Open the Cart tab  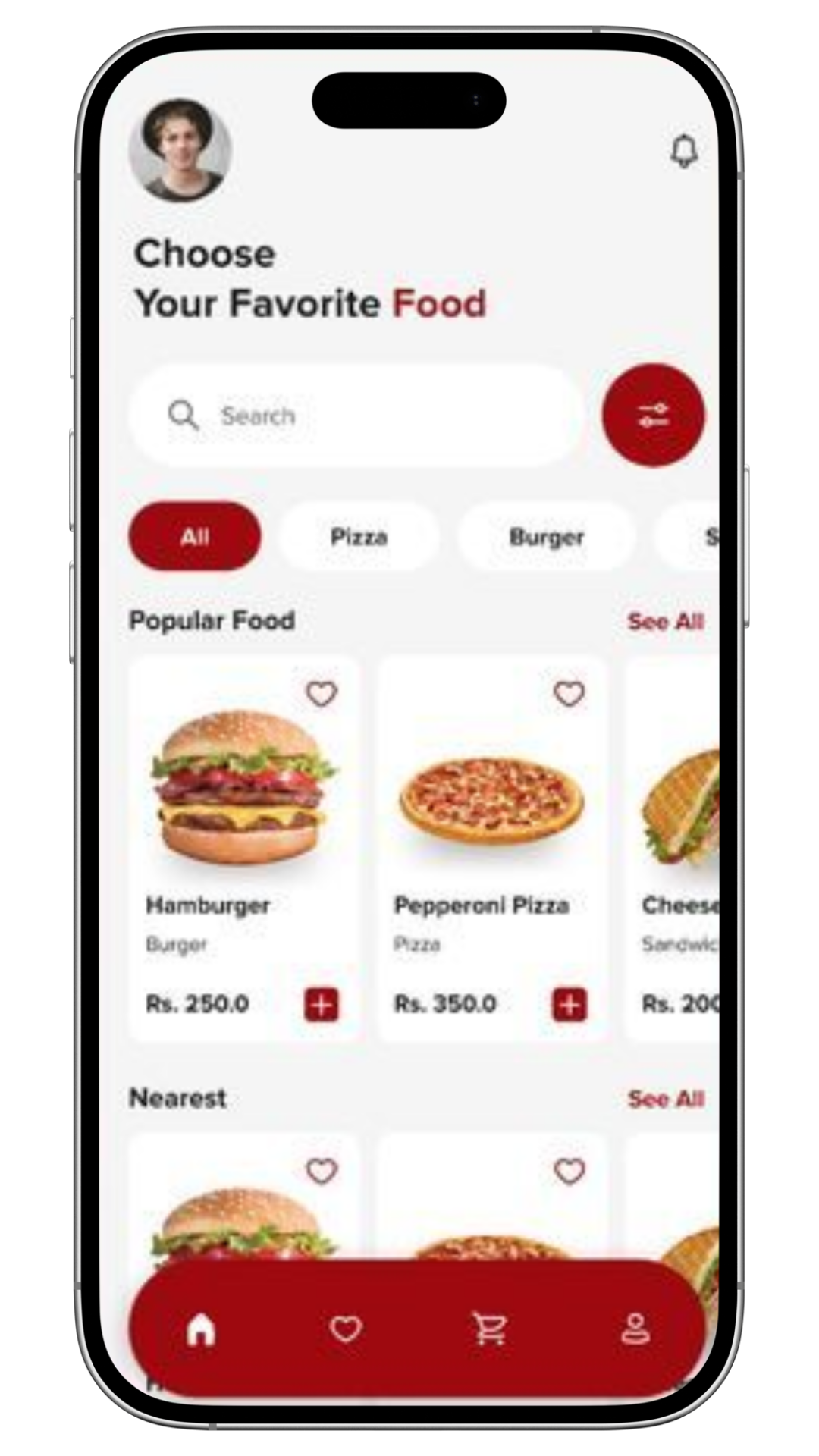pyautogui.click(x=490, y=1329)
